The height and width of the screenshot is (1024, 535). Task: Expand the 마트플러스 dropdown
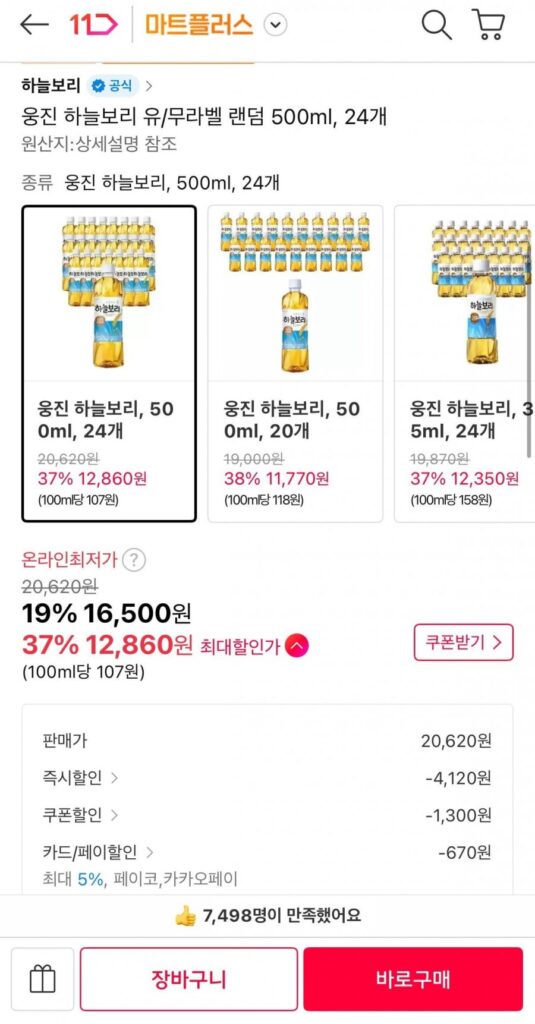(x=275, y=25)
